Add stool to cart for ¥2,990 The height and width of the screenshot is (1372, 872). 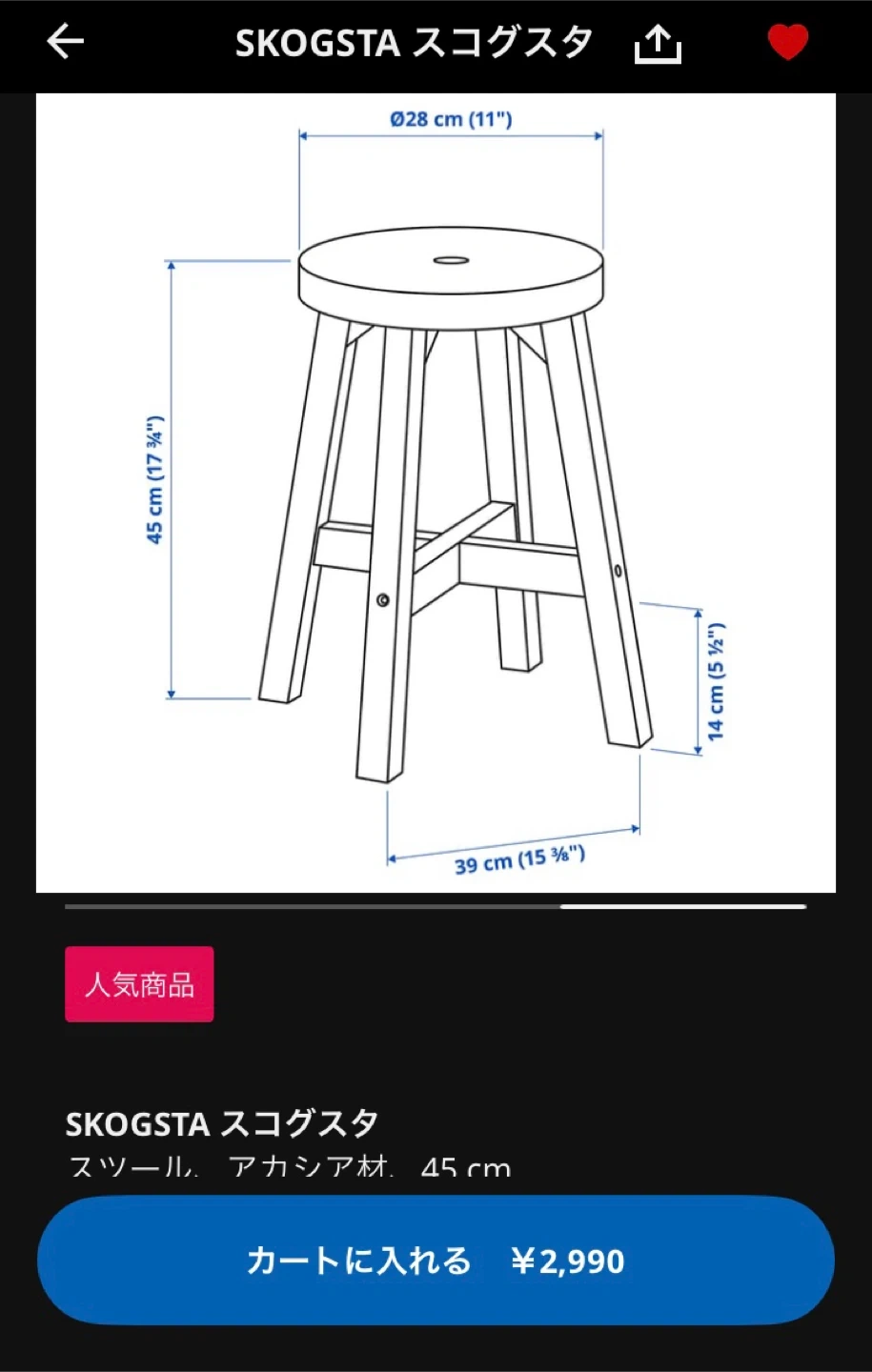[436, 1260]
